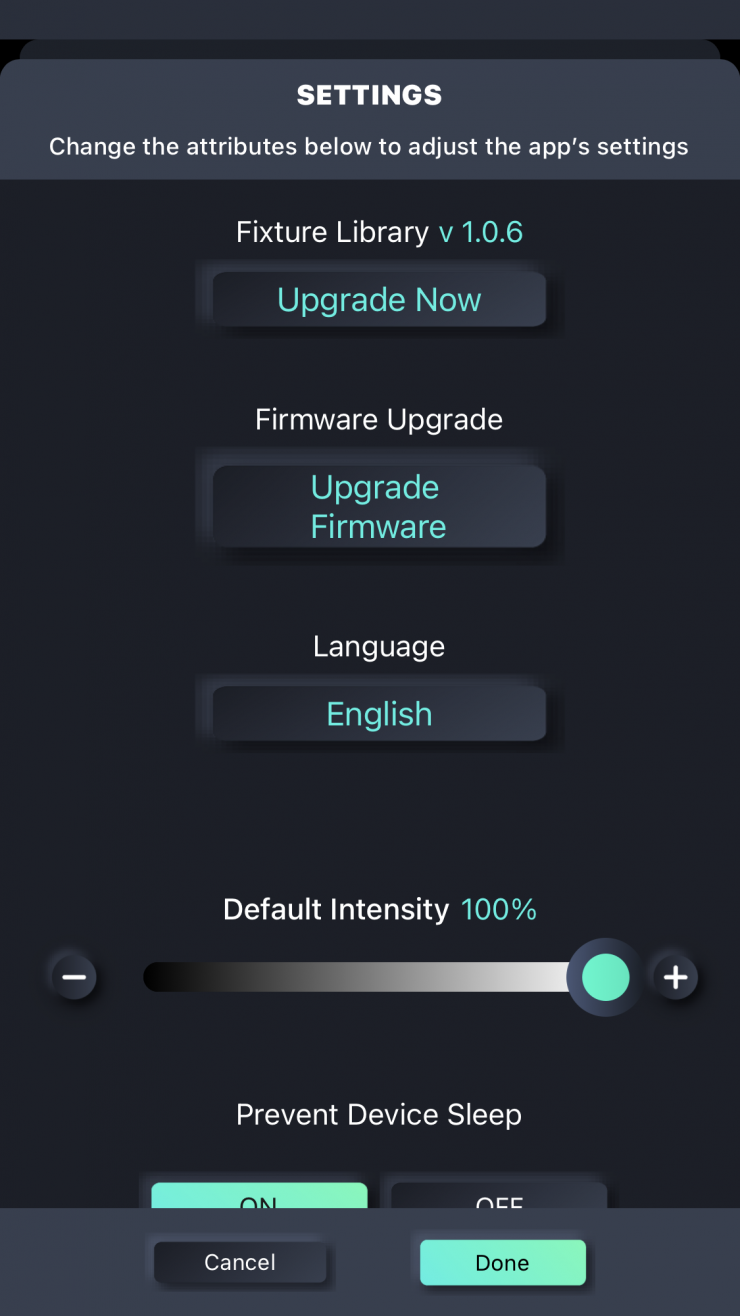The image size is (740, 1316).
Task: Set Prevent Device Sleep to ON
Action: click(x=259, y=1196)
